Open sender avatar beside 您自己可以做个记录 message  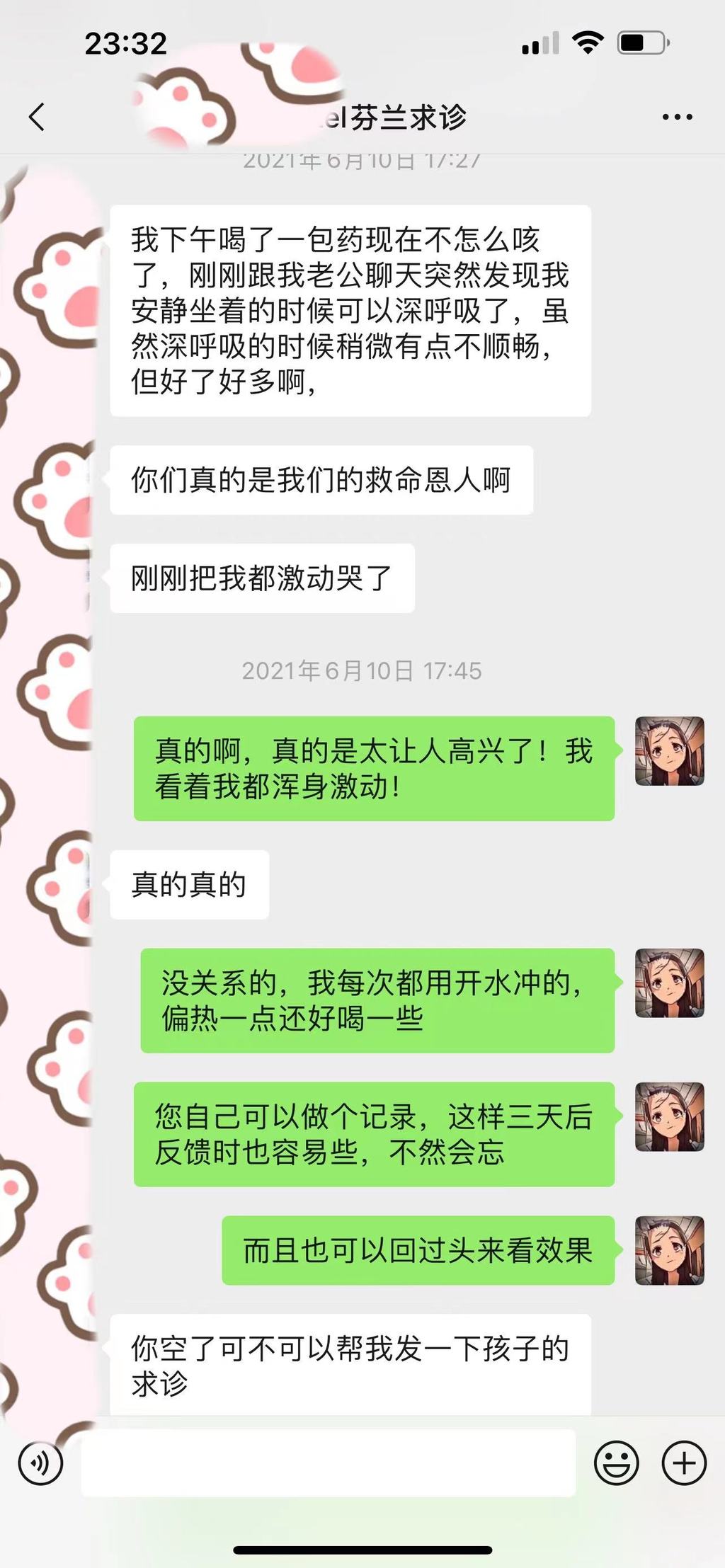click(x=669, y=1117)
